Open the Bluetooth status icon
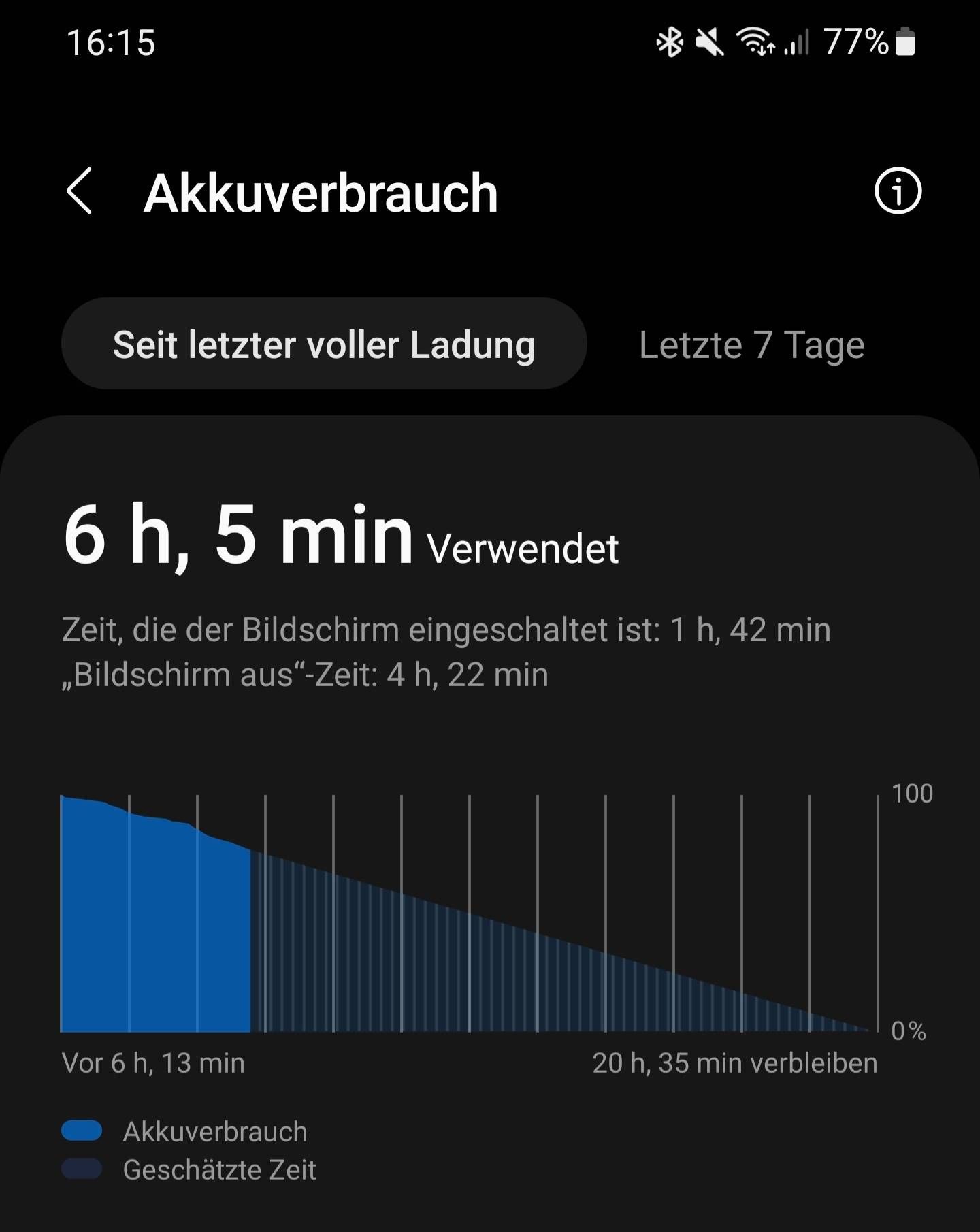This screenshot has width=980, height=1232. [x=670, y=44]
